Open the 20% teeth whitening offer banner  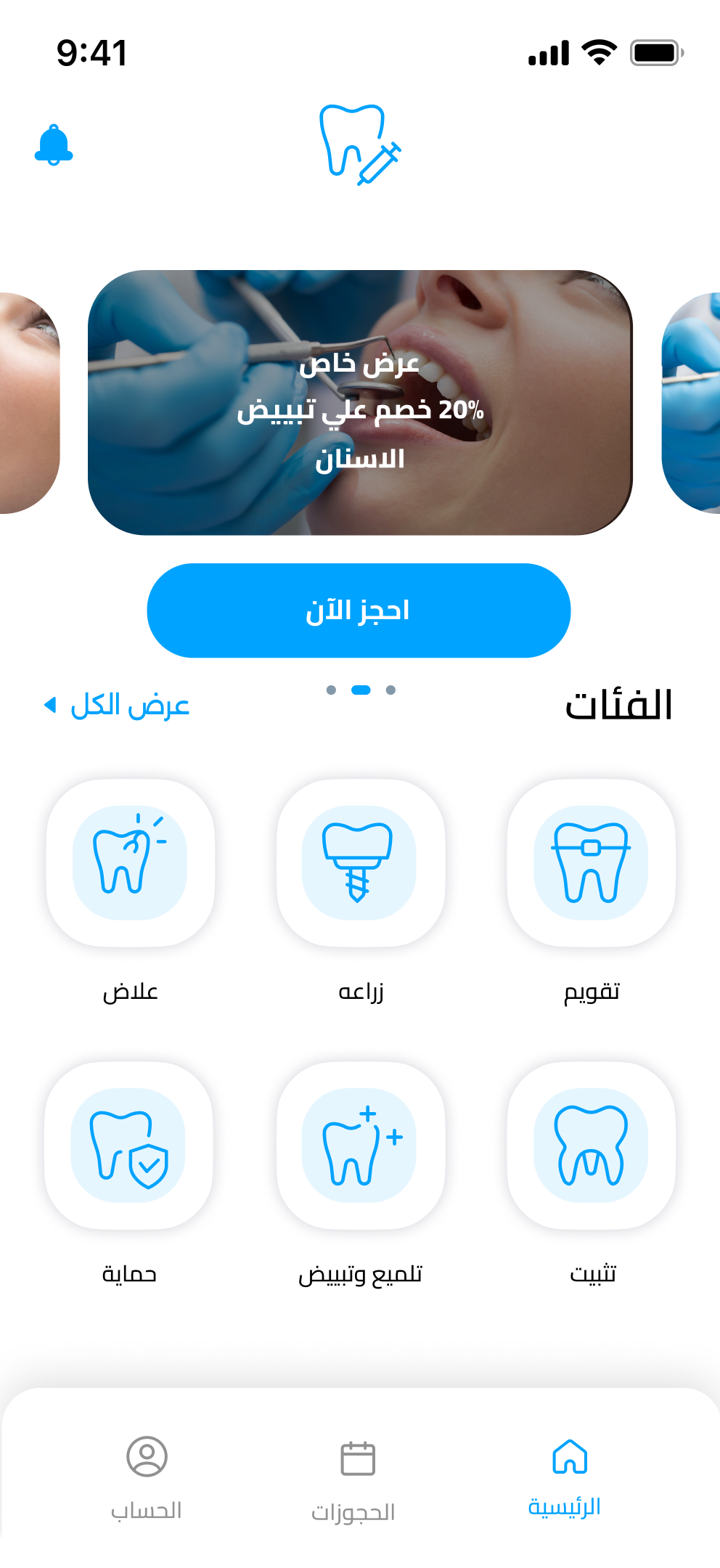(360, 403)
